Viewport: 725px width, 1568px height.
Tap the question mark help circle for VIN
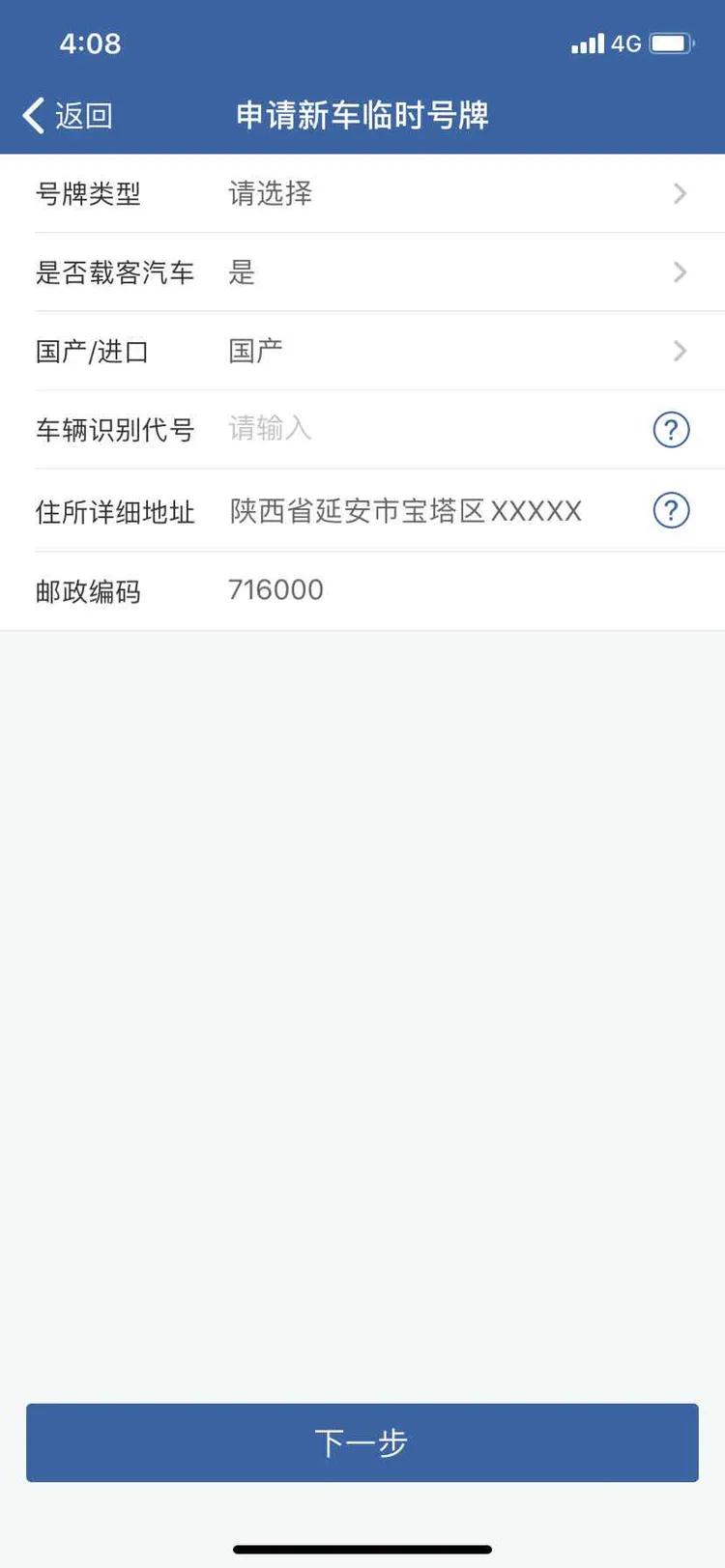(x=671, y=430)
